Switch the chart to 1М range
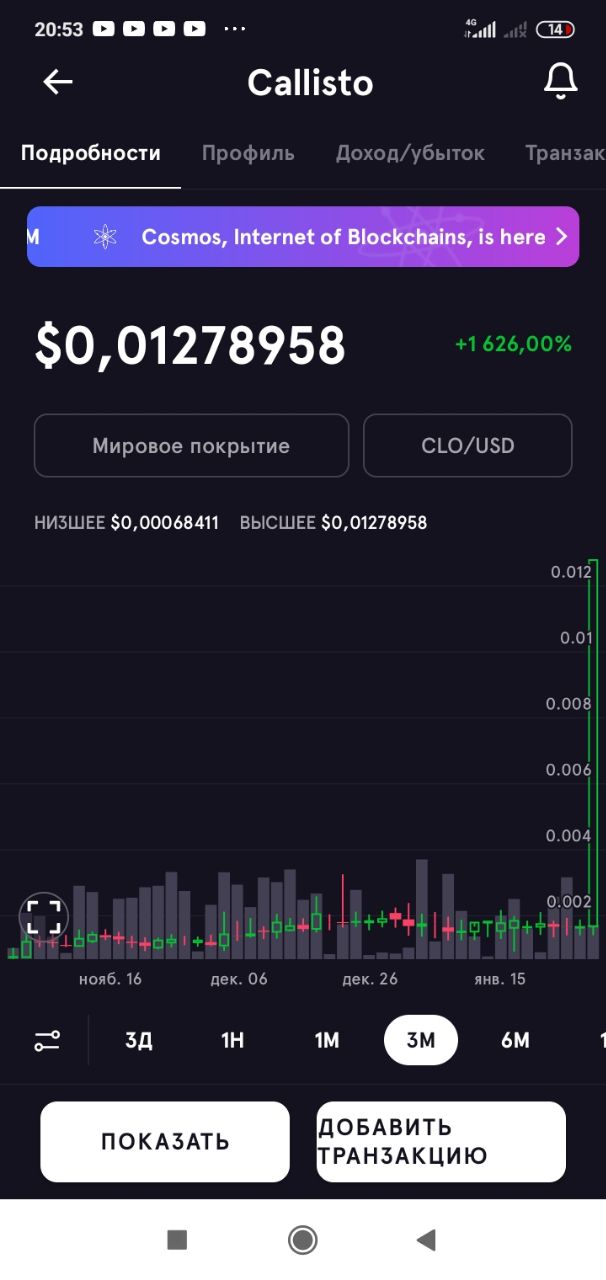 pyautogui.click(x=327, y=1041)
